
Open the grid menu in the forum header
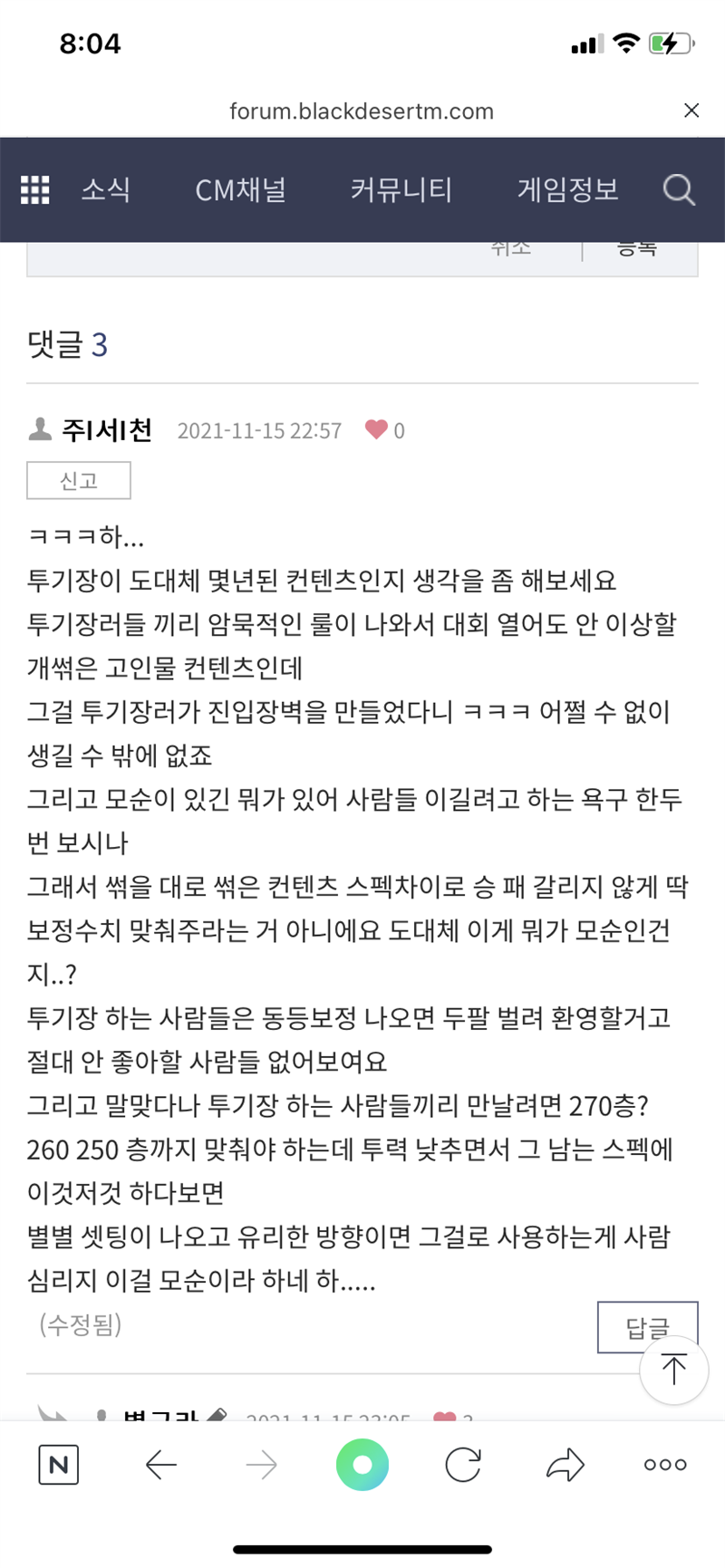35,190
